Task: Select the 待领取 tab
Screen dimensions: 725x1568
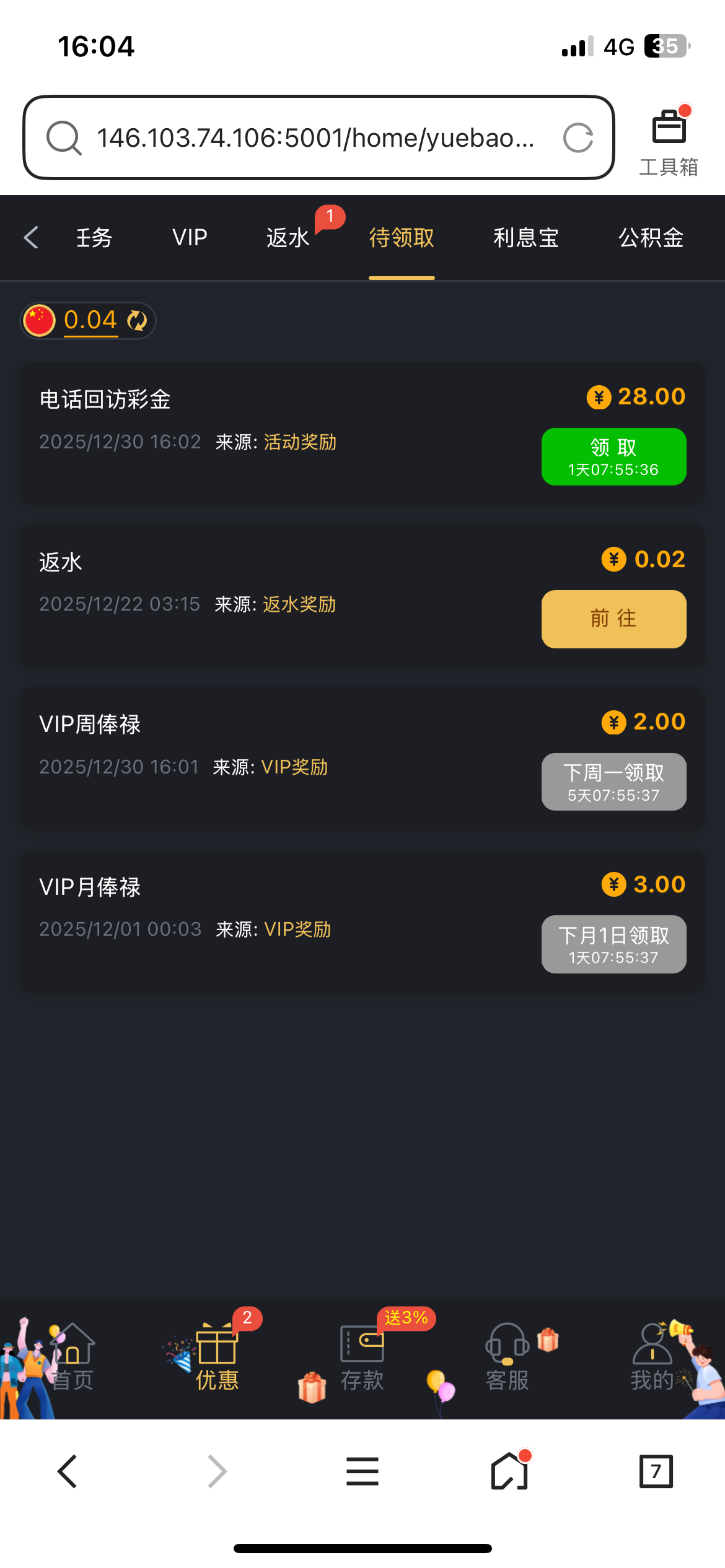Action: coord(402,238)
